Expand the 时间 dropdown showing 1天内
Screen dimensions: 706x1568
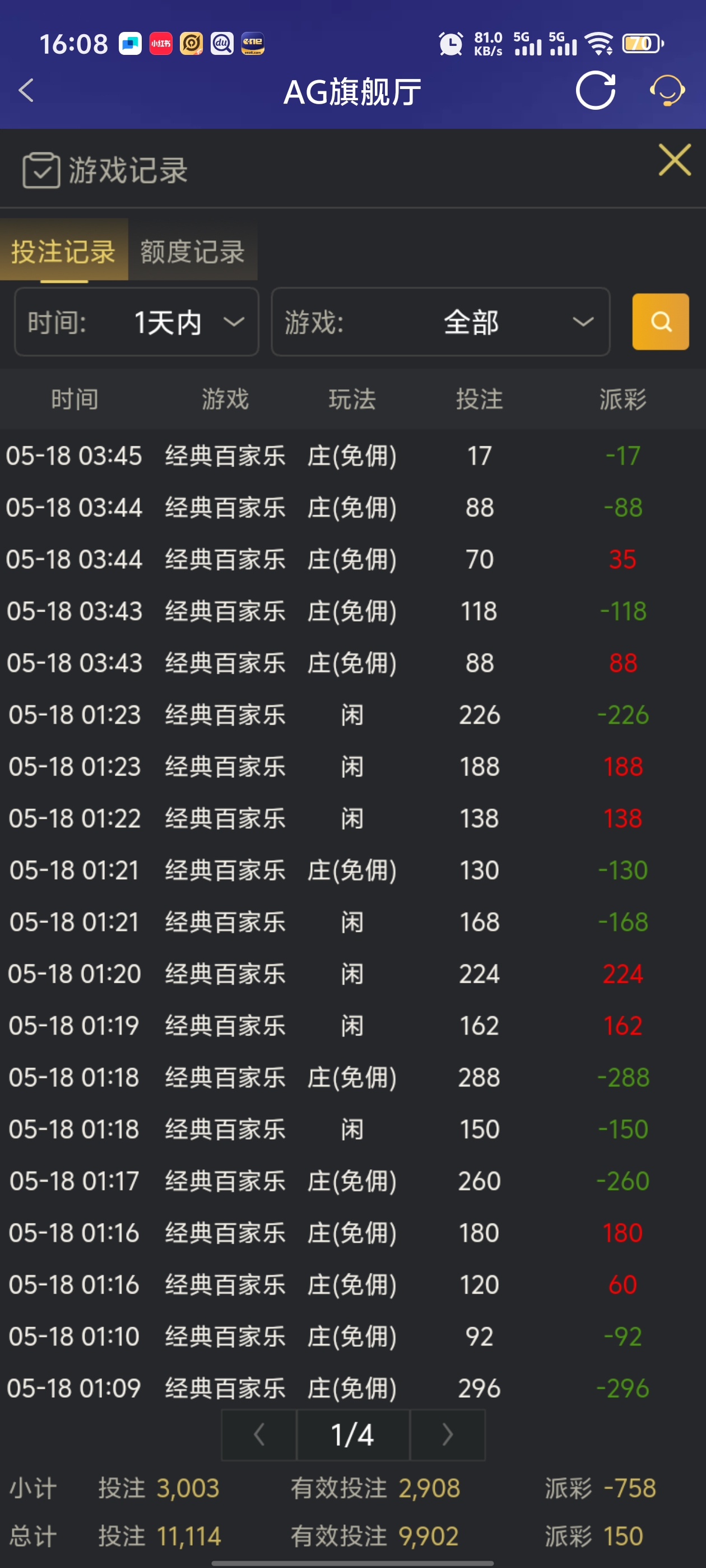click(x=137, y=322)
